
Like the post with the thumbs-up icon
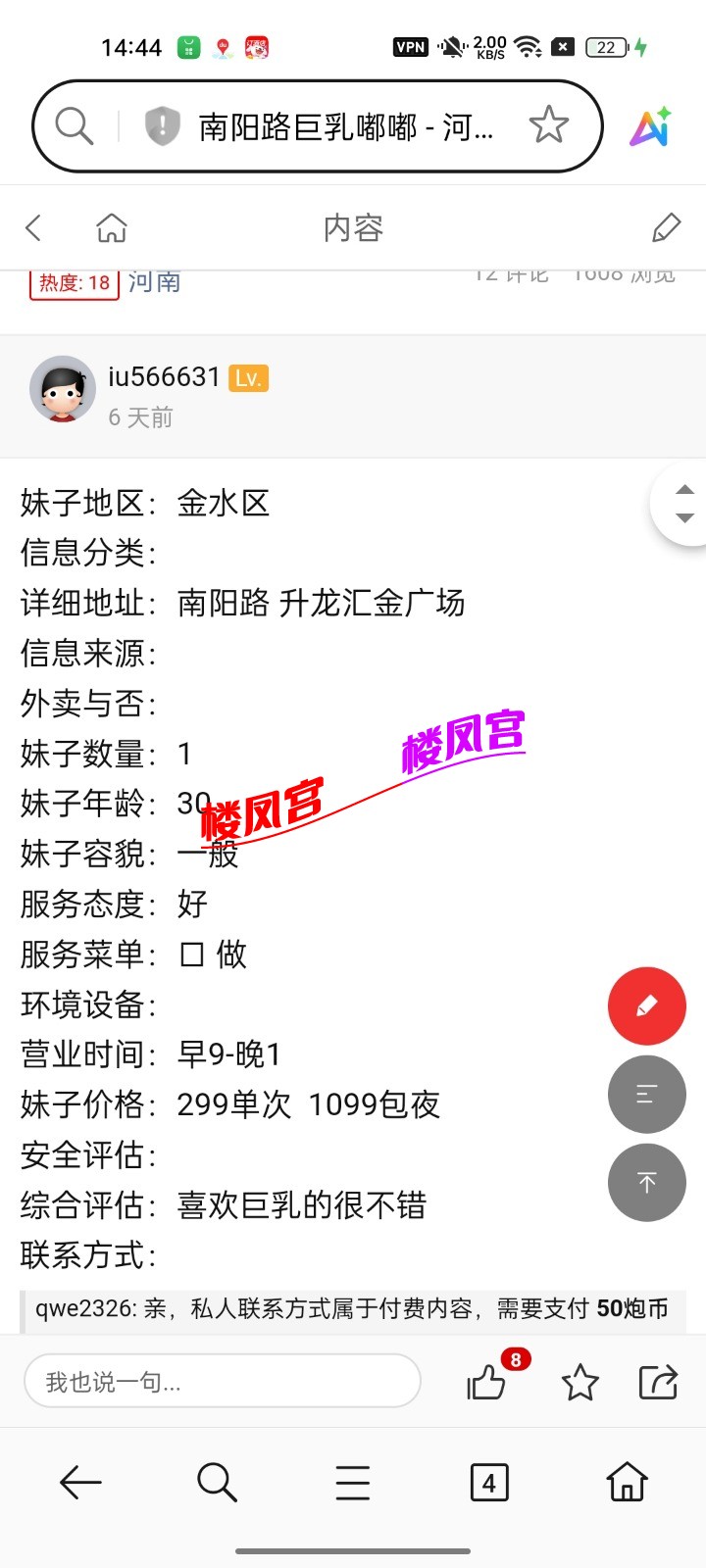click(486, 1384)
